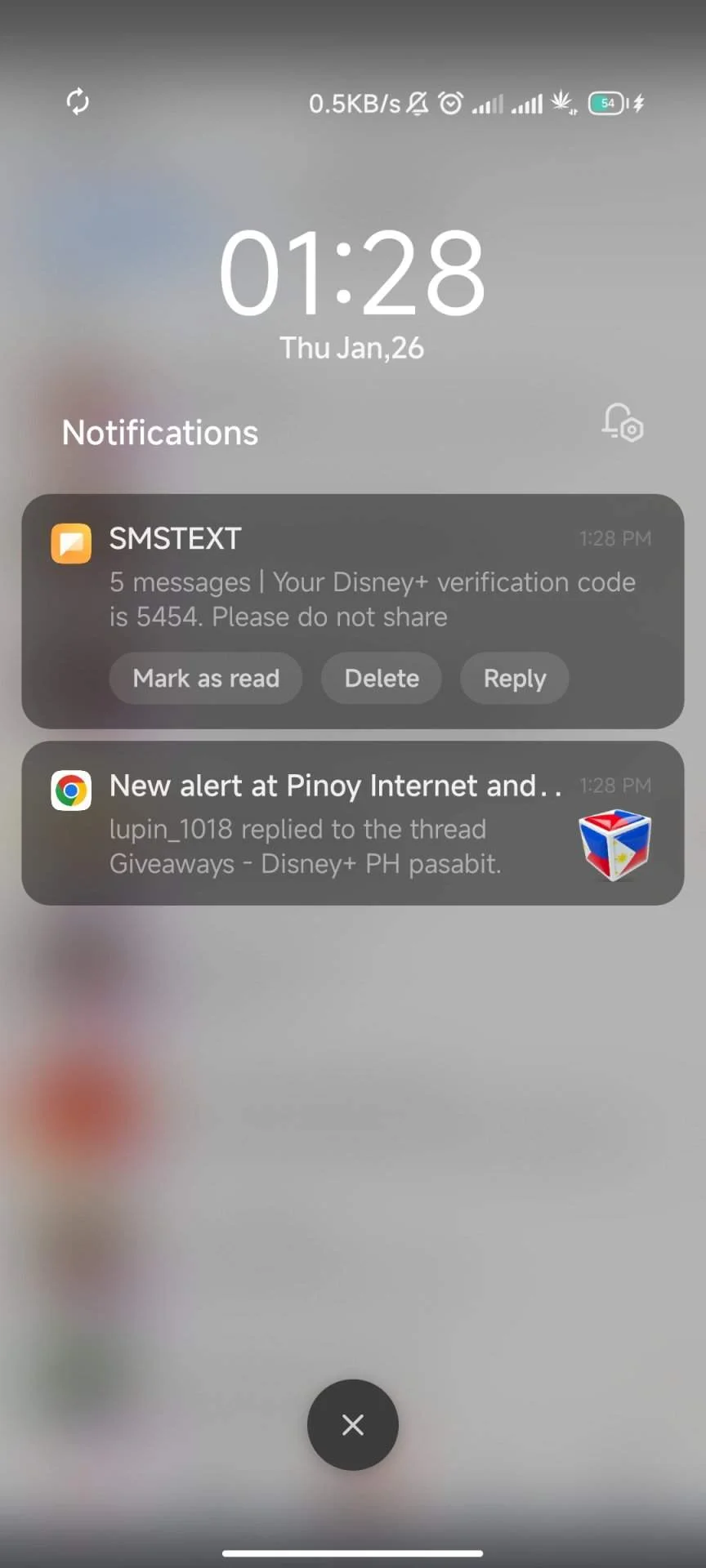Screen dimensions: 706x1568
Task: Open notification settings icon
Action: pyautogui.click(x=623, y=423)
